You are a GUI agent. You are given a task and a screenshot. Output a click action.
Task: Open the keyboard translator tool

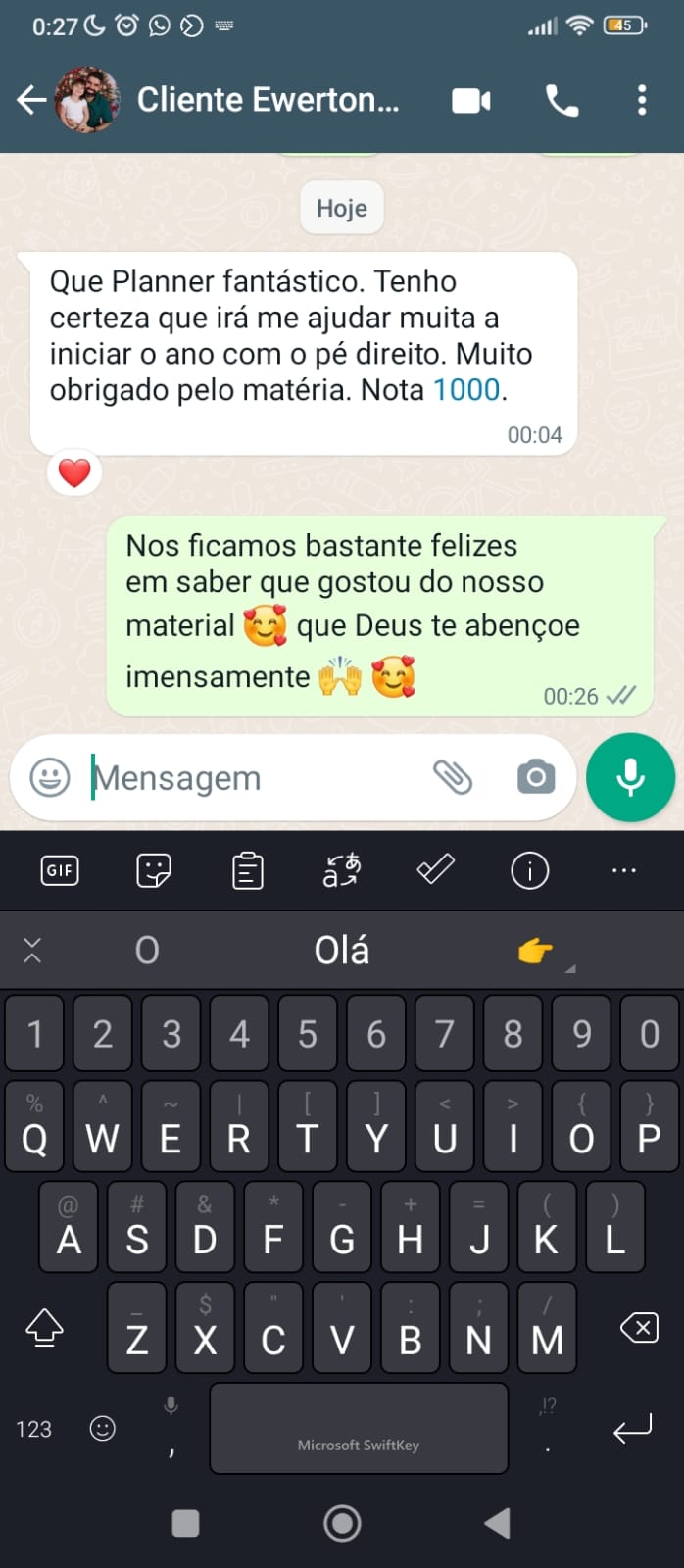click(x=342, y=870)
